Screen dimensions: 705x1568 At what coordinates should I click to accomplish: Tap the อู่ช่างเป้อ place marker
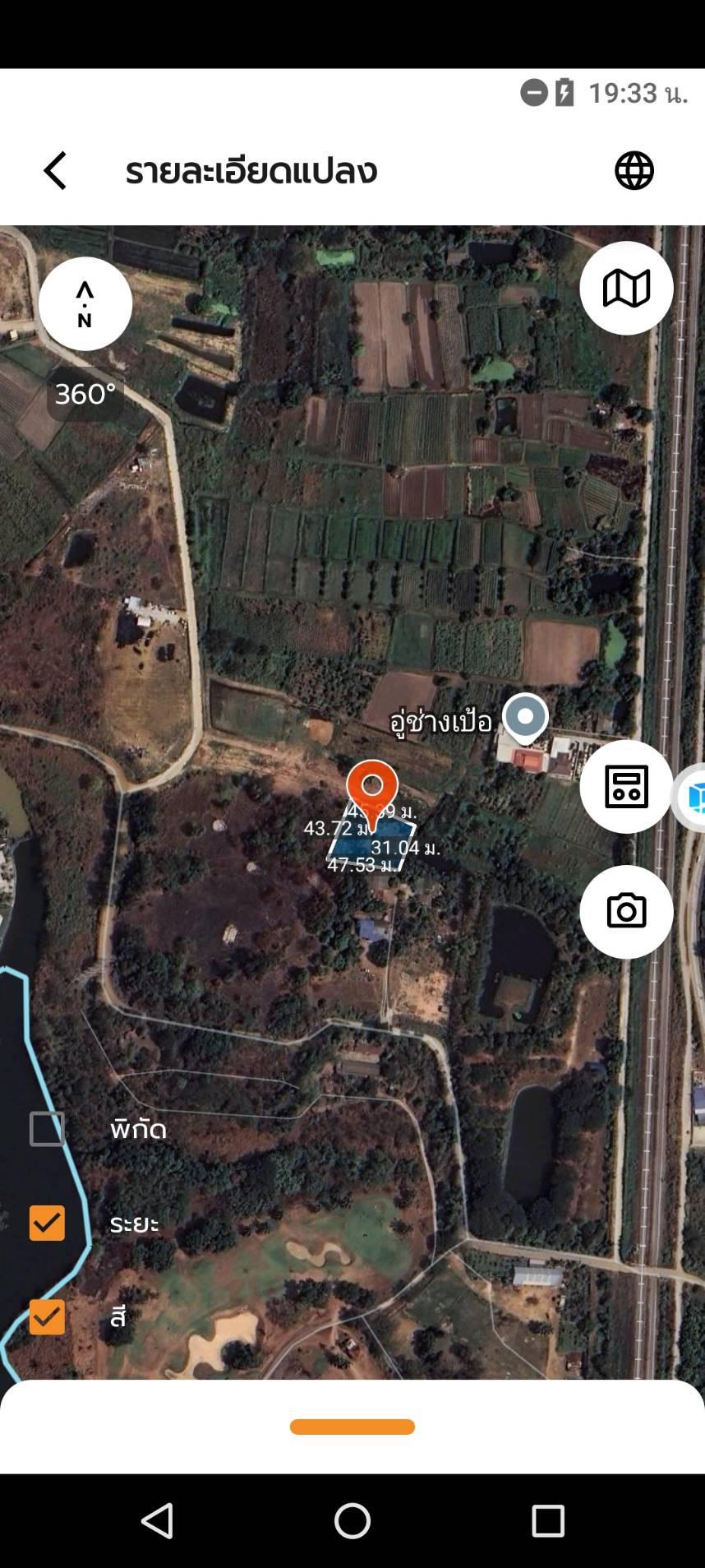coord(526,717)
